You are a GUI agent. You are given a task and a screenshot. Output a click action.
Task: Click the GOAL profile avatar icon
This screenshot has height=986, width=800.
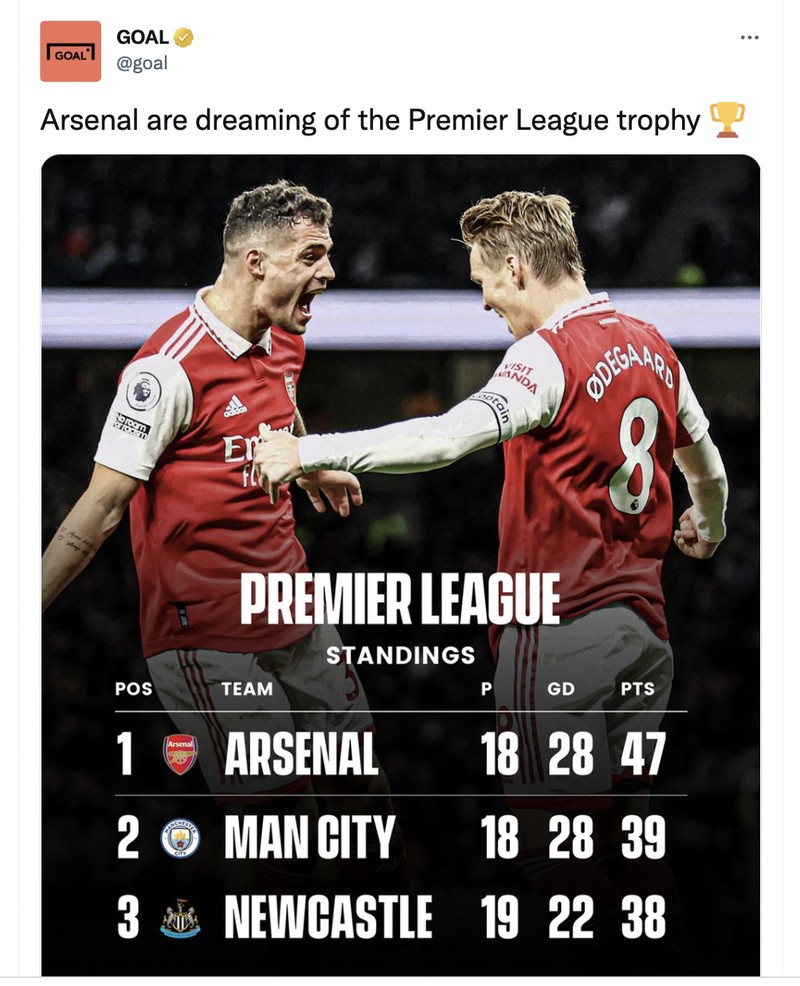point(70,48)
